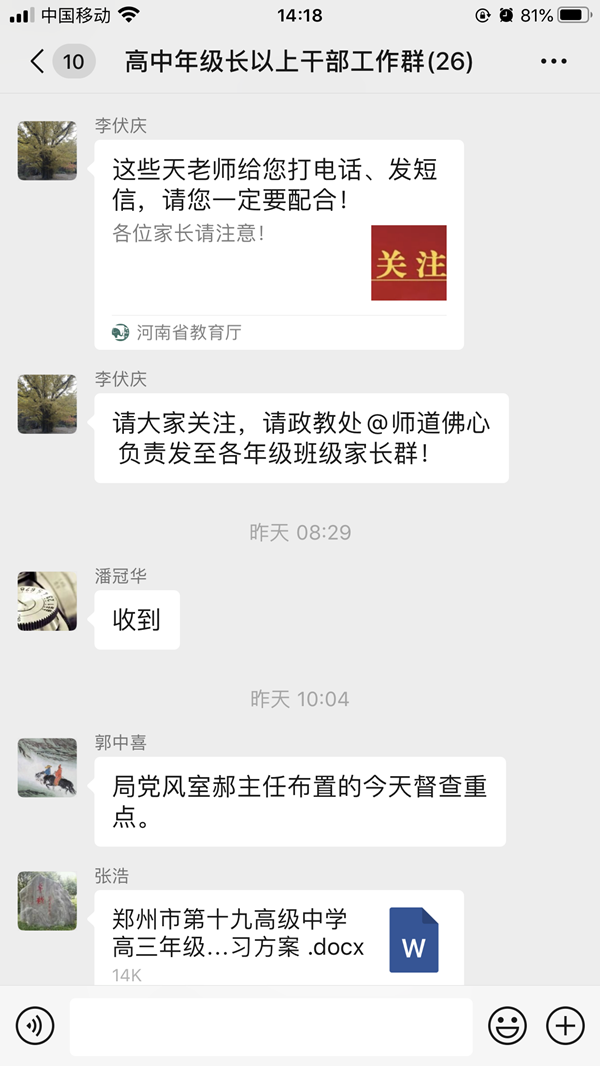
Task: Focus the message text field
Action: tap(271, 1026)
